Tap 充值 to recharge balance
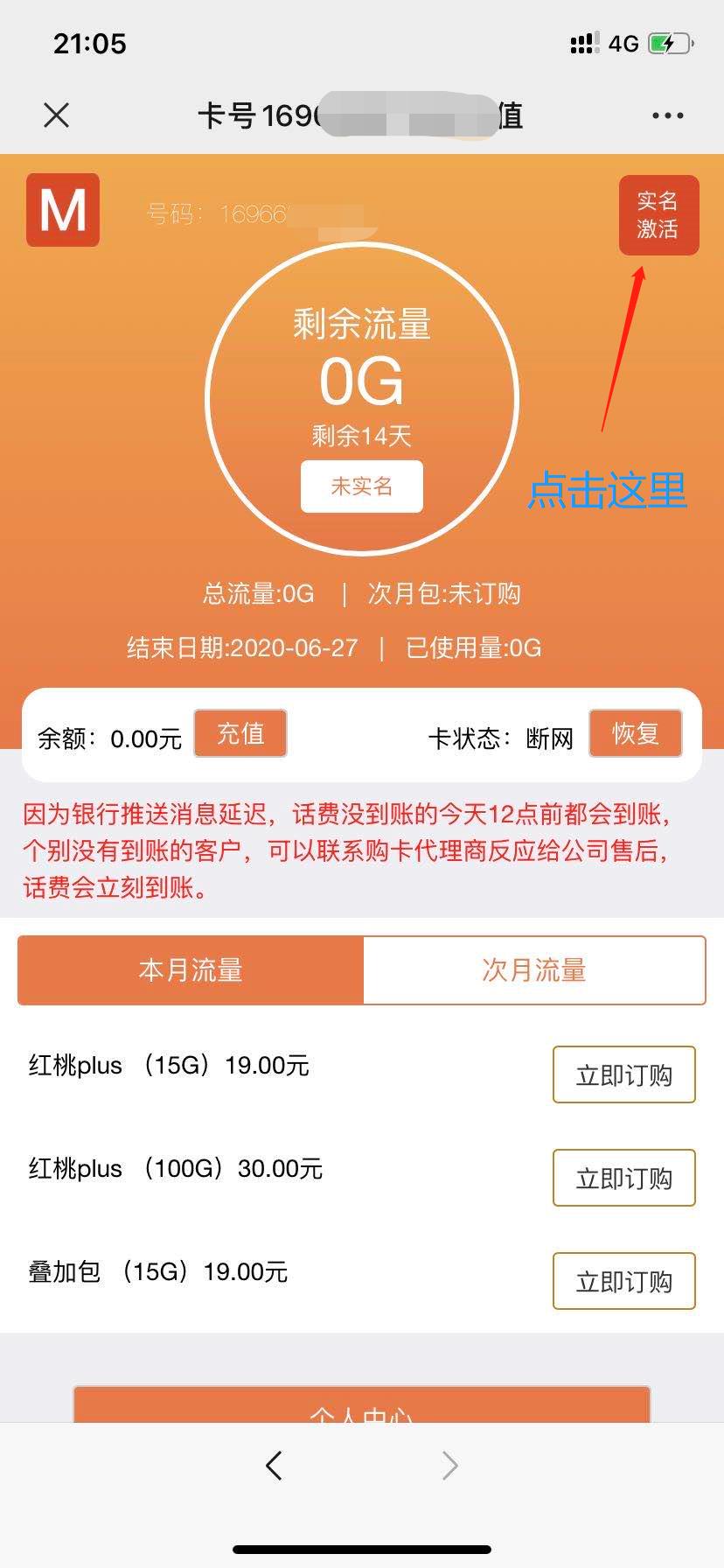The height and width of the screenshot is (1568, 724). [240, 733]
